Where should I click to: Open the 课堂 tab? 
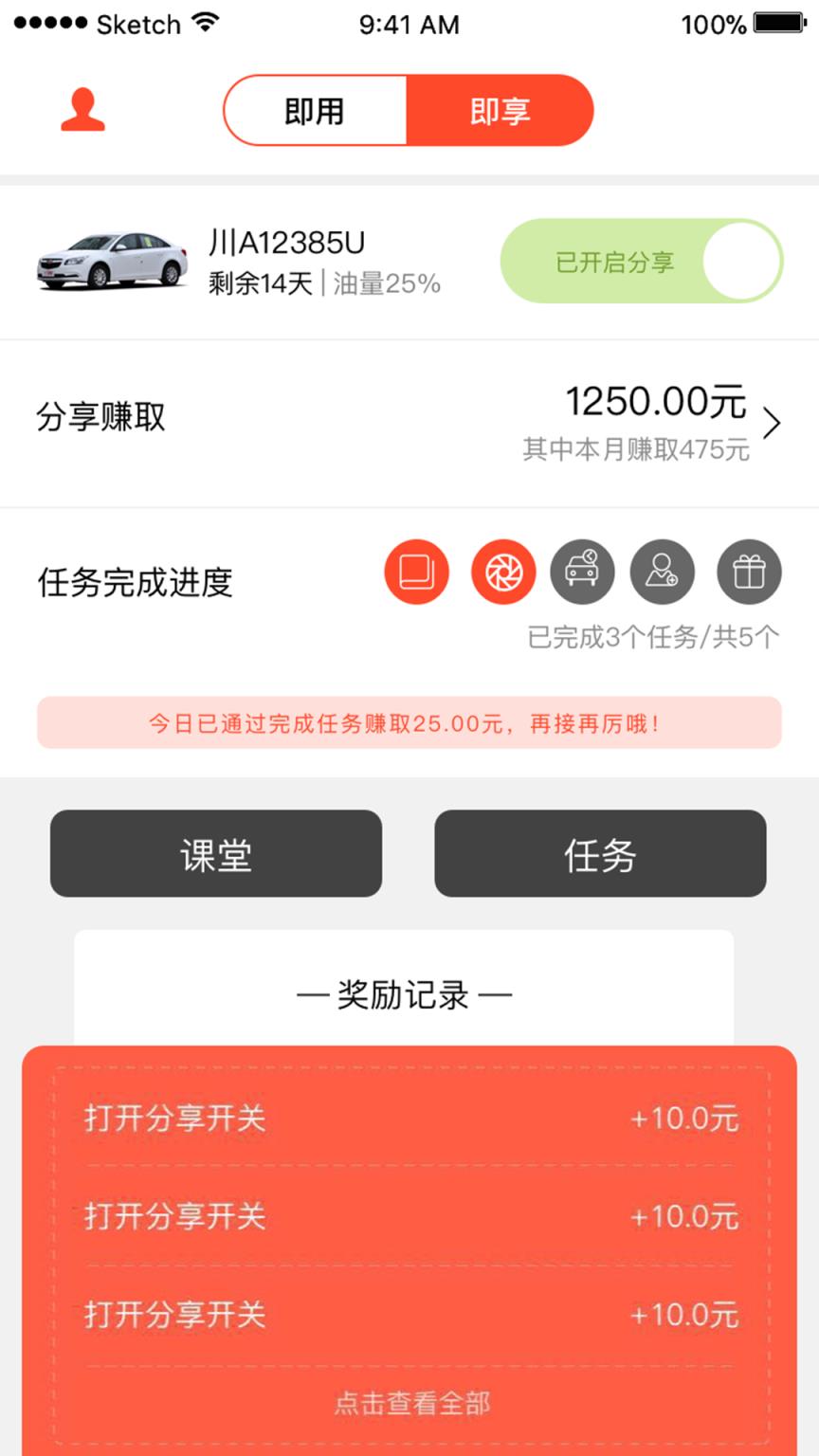pos(215,853)
